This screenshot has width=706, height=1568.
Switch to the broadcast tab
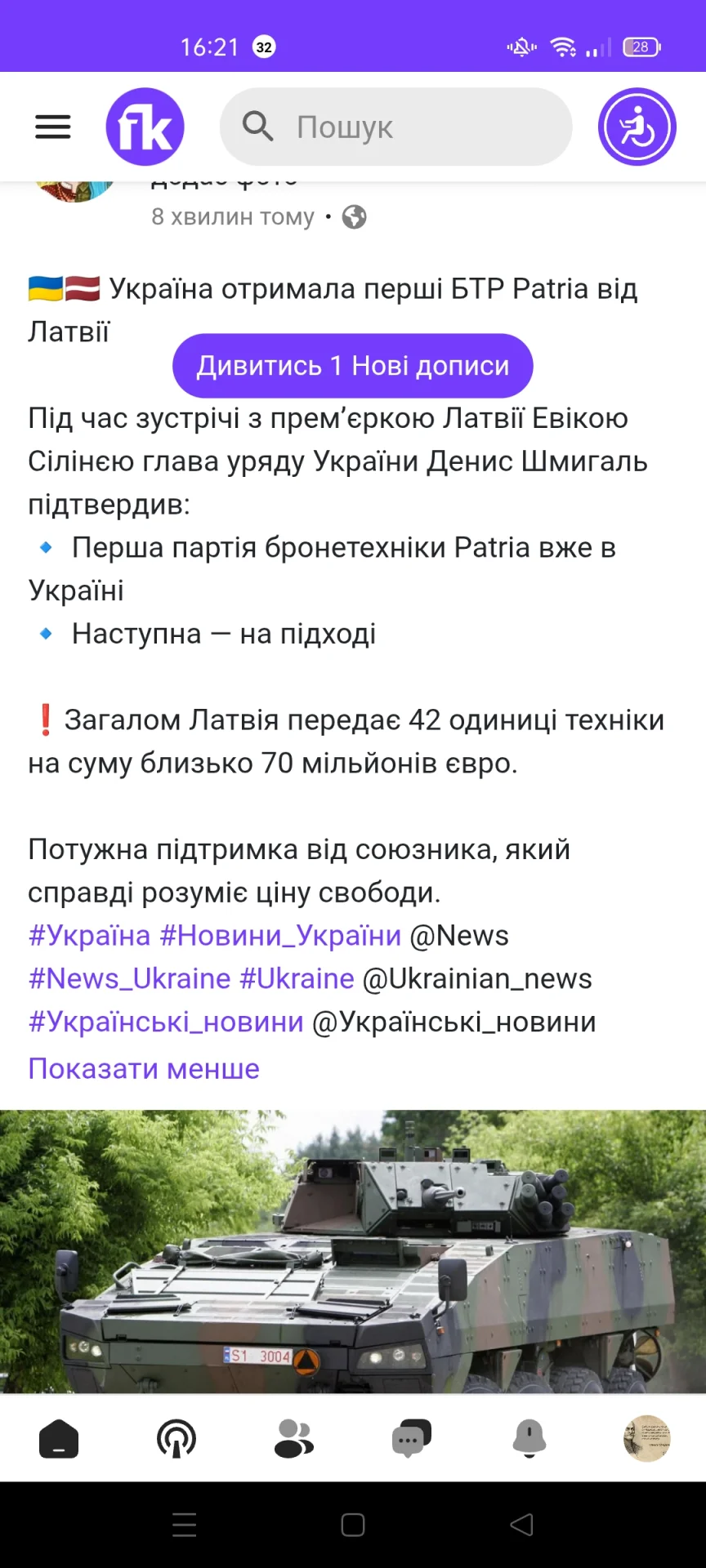point(176,1438)
